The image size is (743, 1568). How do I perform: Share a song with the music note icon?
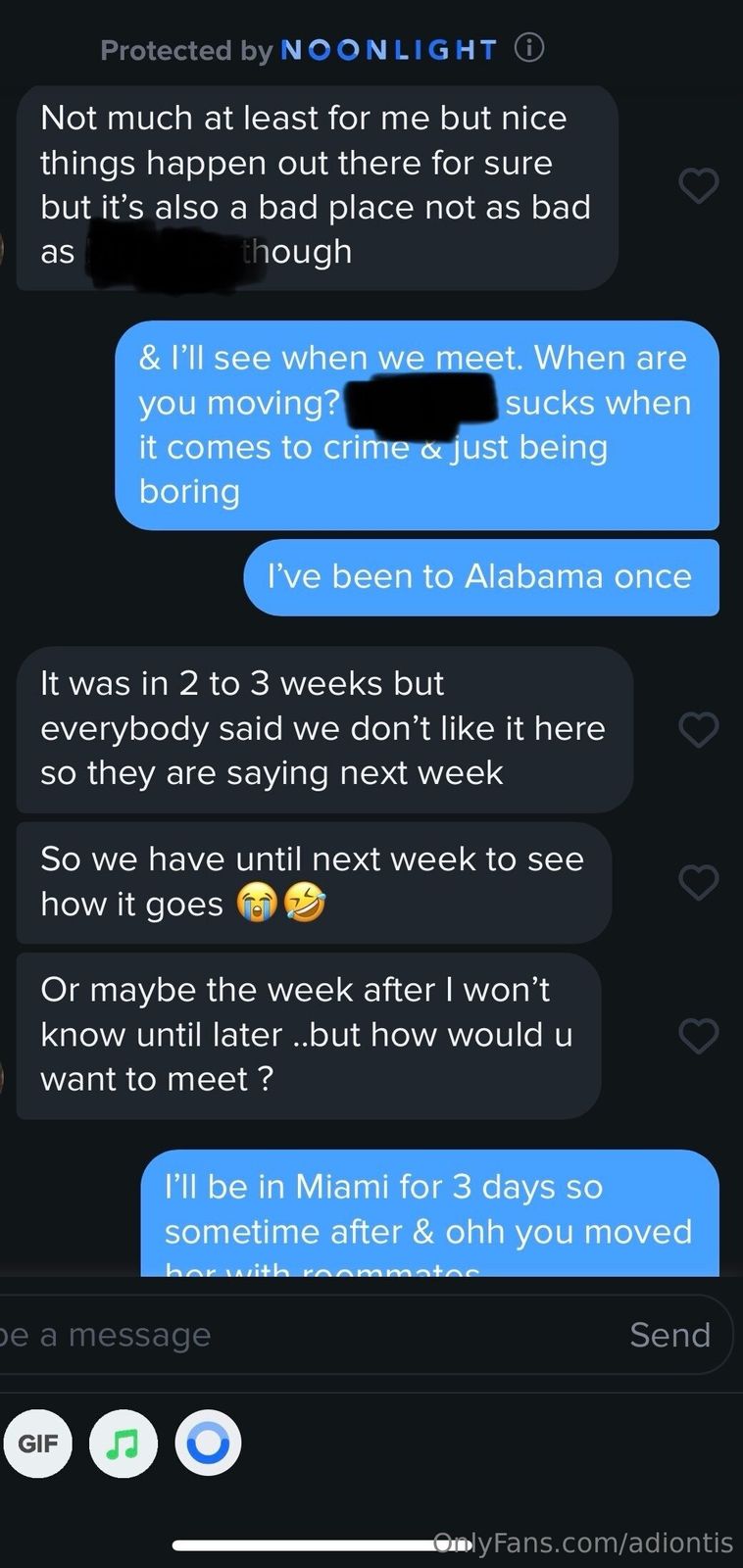point(123,1444)
